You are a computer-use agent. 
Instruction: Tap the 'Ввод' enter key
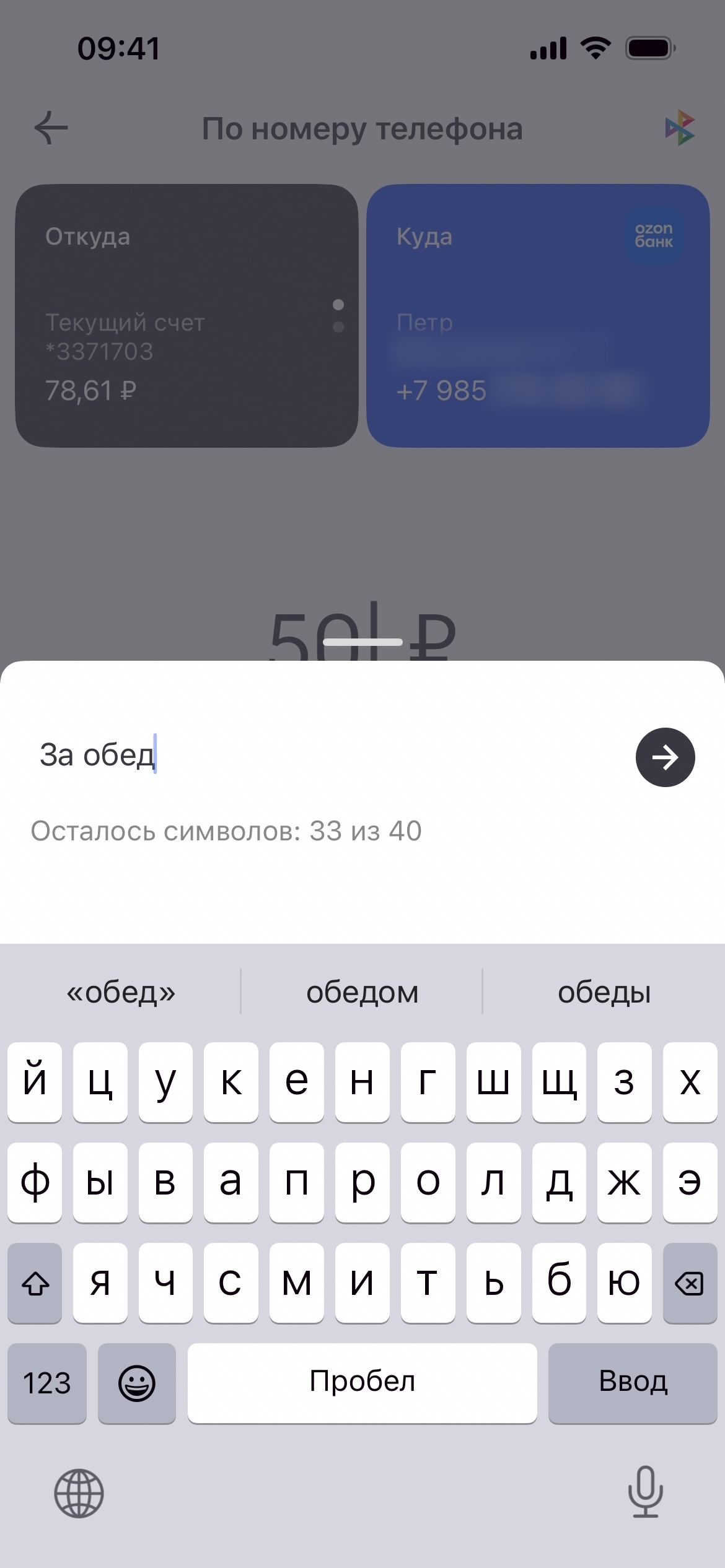pyautogui.click(x=632, y=1383)
